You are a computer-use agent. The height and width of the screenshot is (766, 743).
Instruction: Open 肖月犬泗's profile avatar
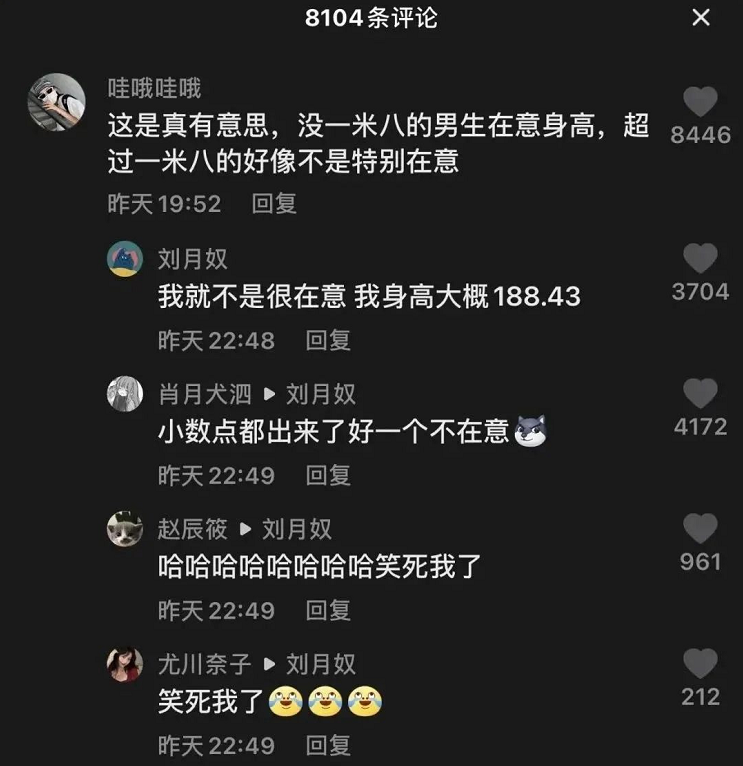click(123, 394)
